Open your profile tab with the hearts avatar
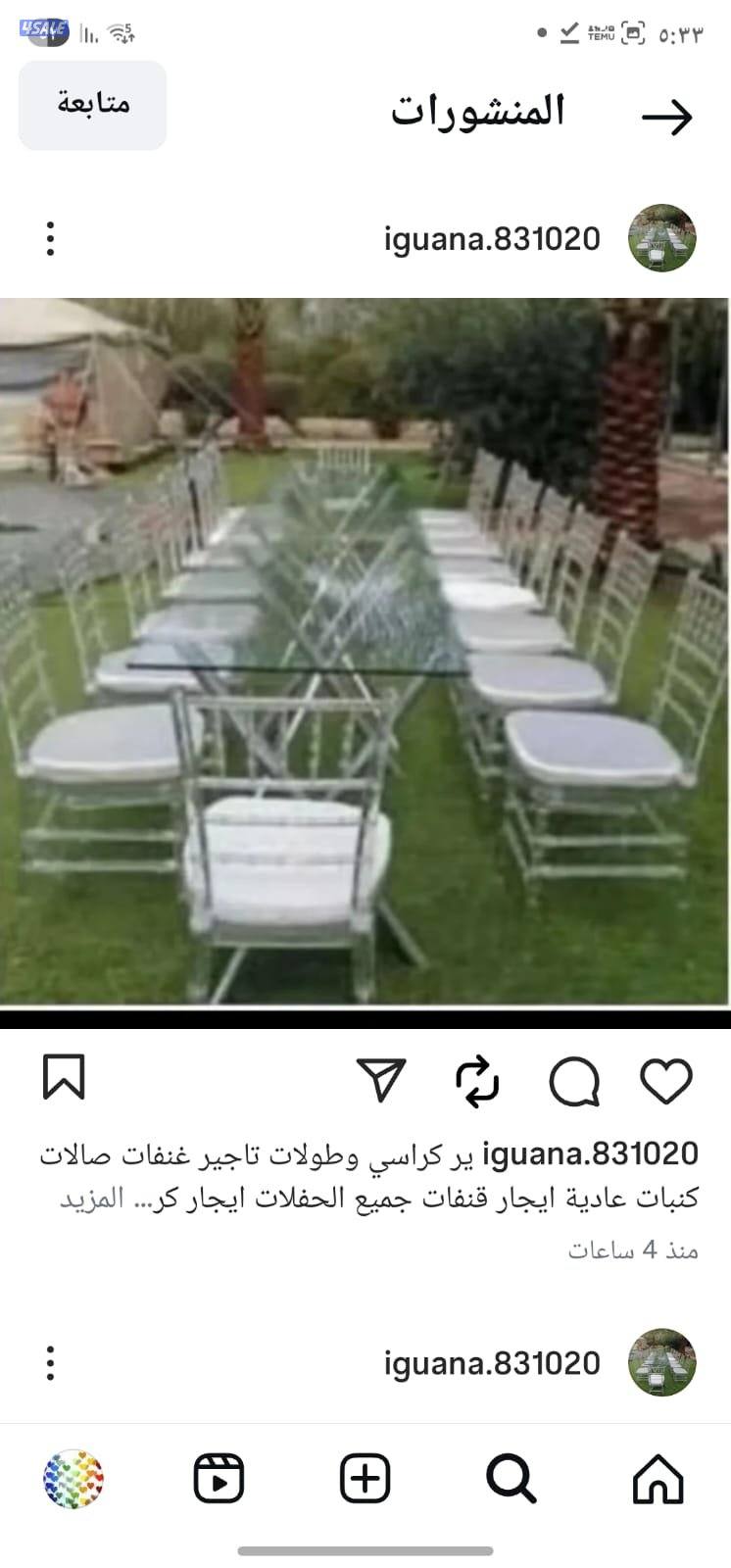Image resolution: width=731 pixels, height=1568 pixels. tap(73, 1479)
